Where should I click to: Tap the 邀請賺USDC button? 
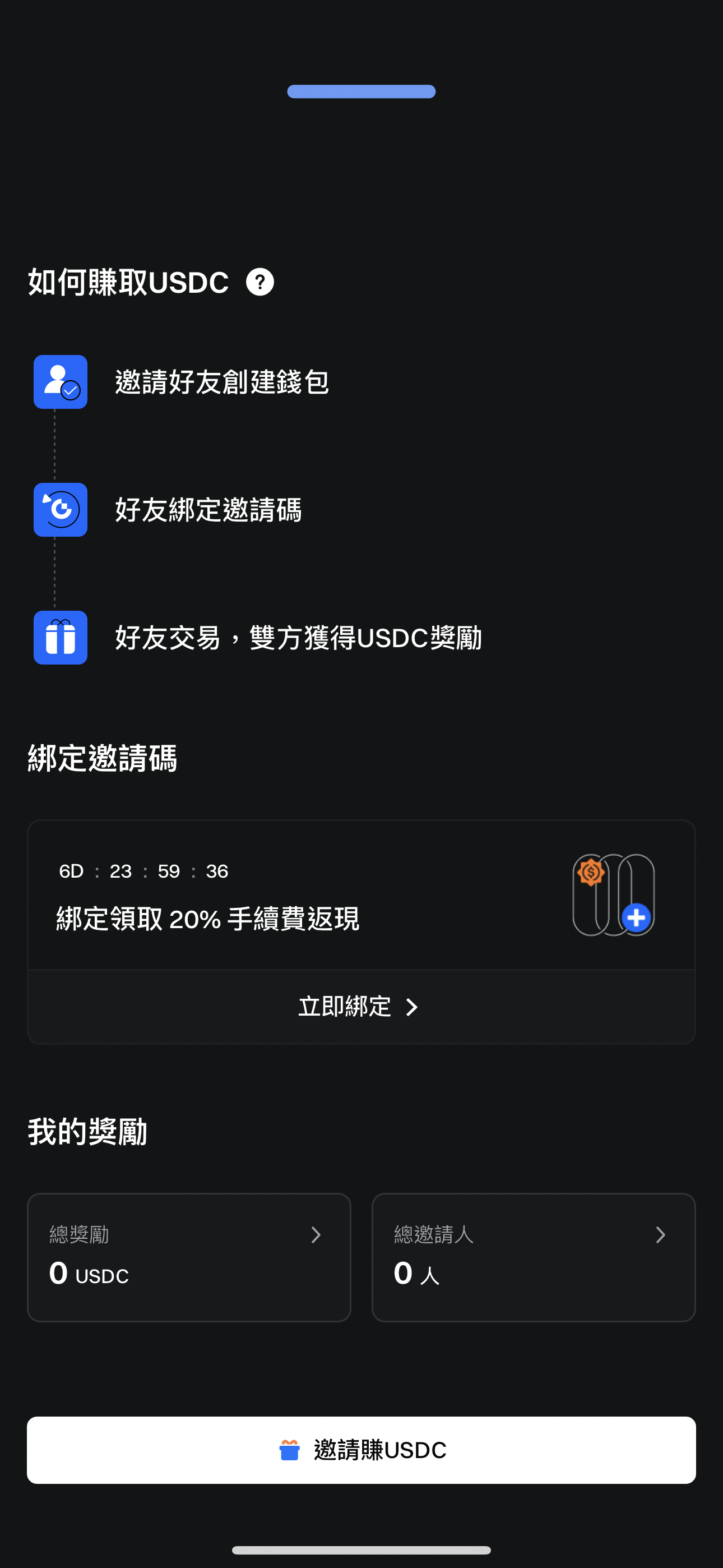(361, 1450)
